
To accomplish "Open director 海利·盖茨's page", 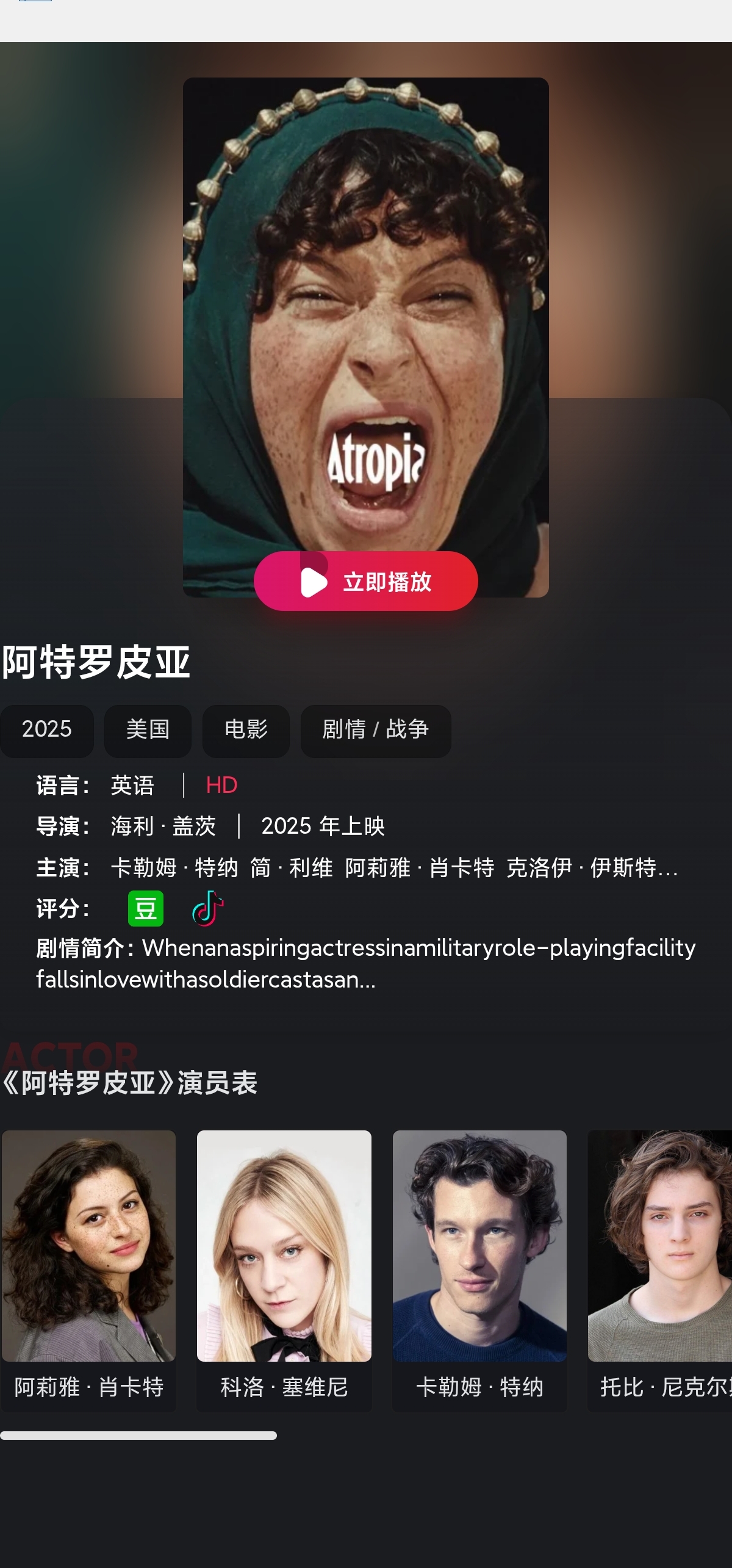I will point(163,826).
